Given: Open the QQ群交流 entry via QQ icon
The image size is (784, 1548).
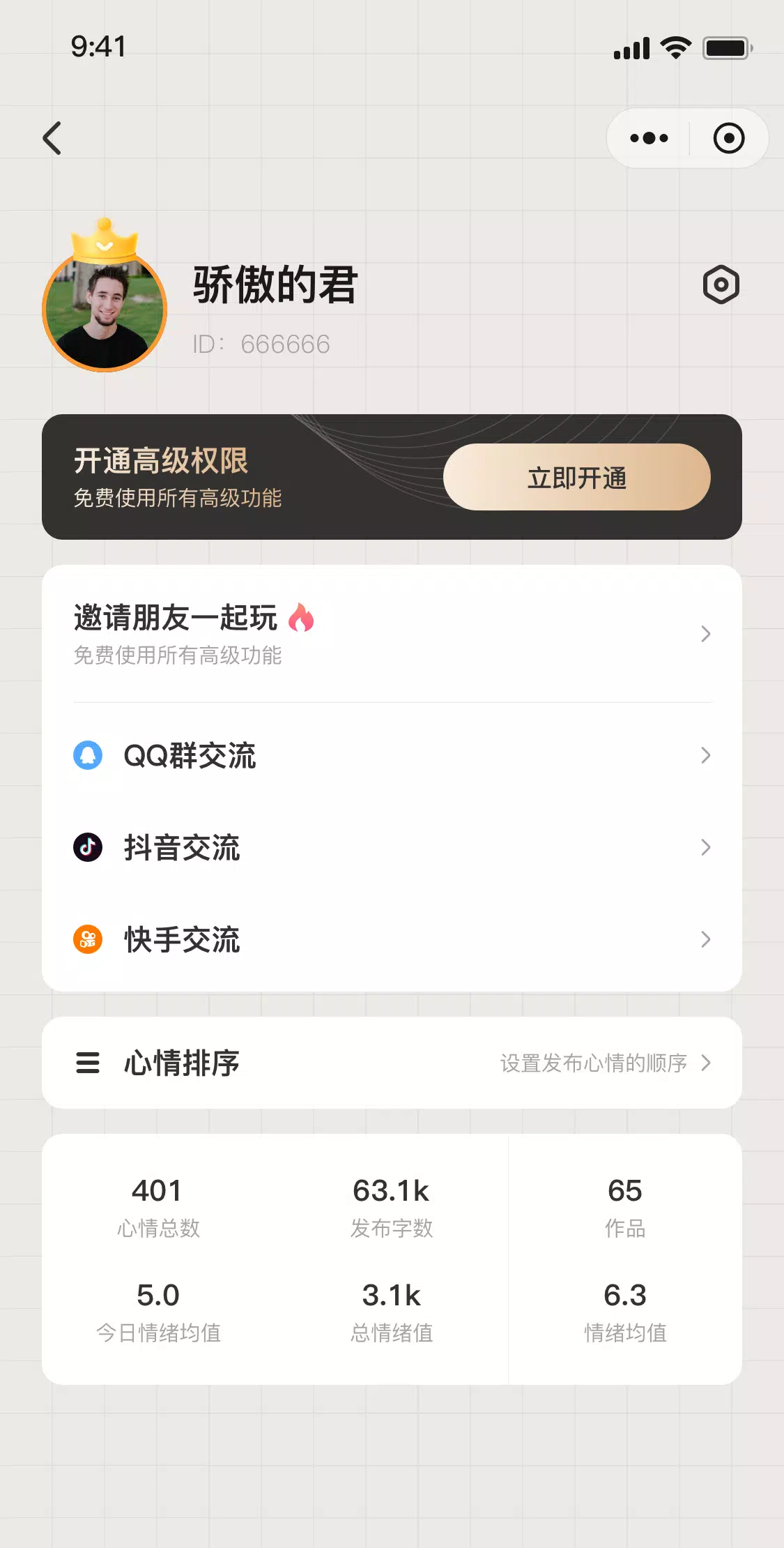Looking at the screenshot, I should pos(87,755).
